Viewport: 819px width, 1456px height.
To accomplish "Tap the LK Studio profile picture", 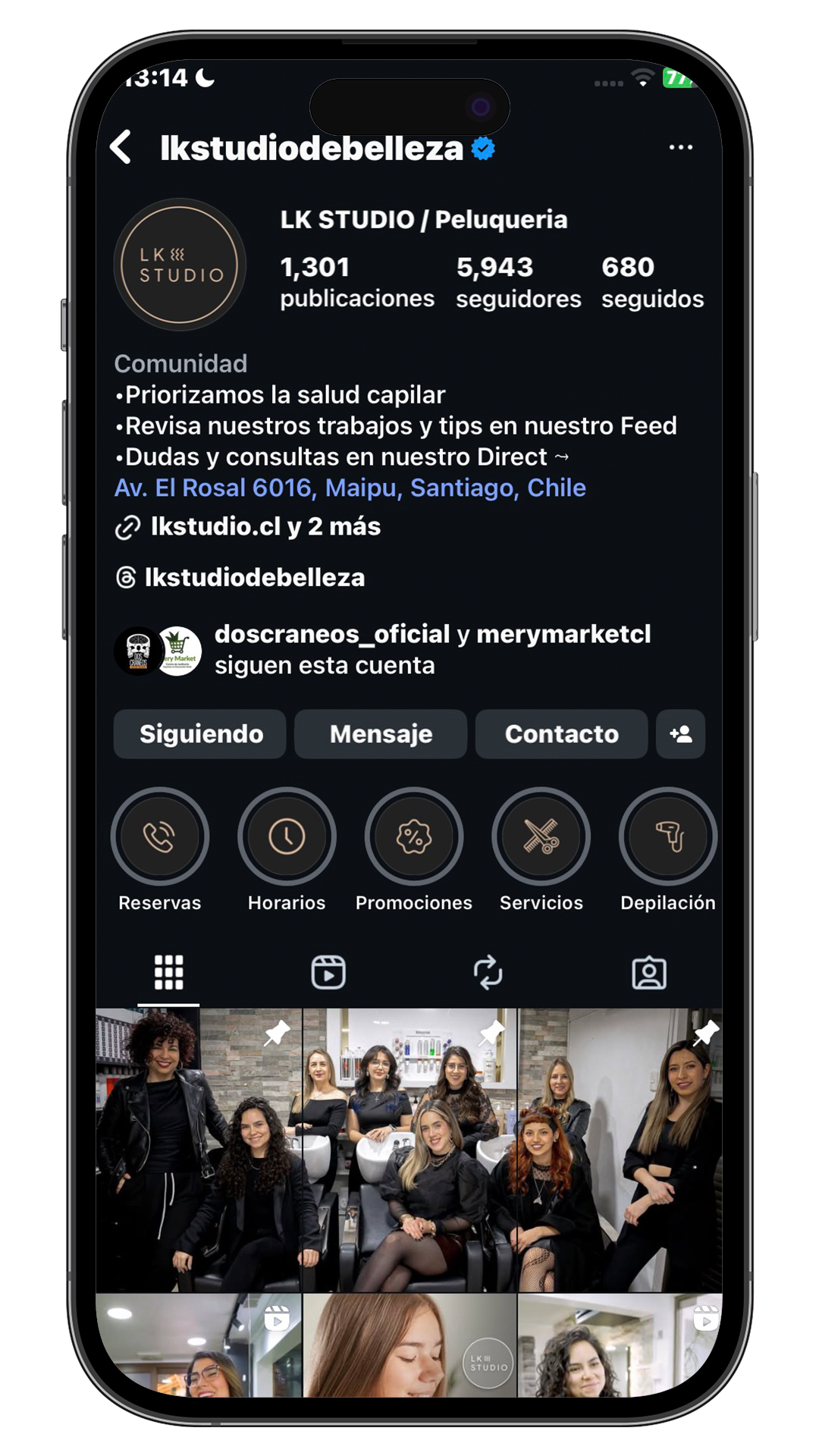I will (x=180, y=265).
